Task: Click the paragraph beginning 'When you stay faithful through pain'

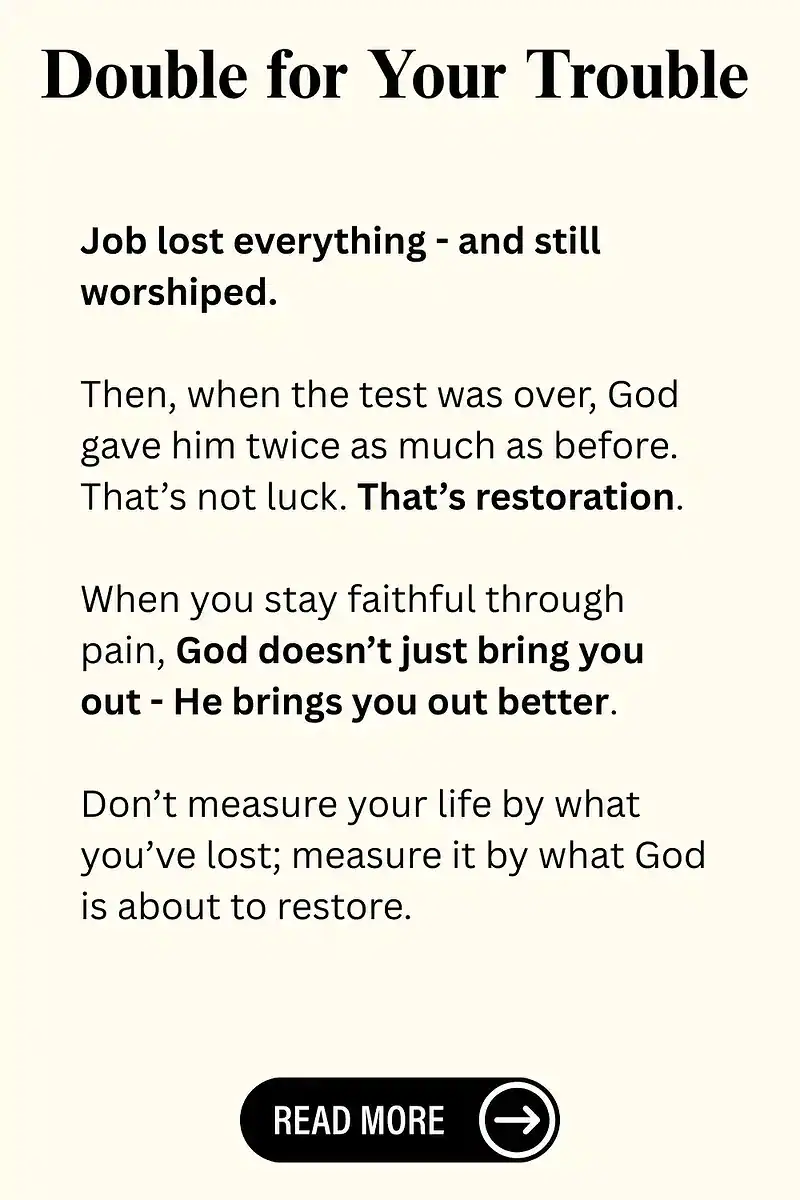Action: tap(360, 650)
